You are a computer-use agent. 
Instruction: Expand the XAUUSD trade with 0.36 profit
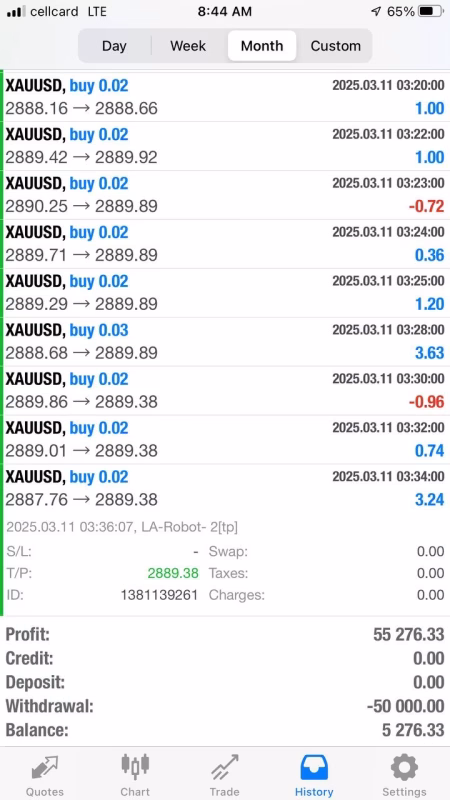(225, 244)
